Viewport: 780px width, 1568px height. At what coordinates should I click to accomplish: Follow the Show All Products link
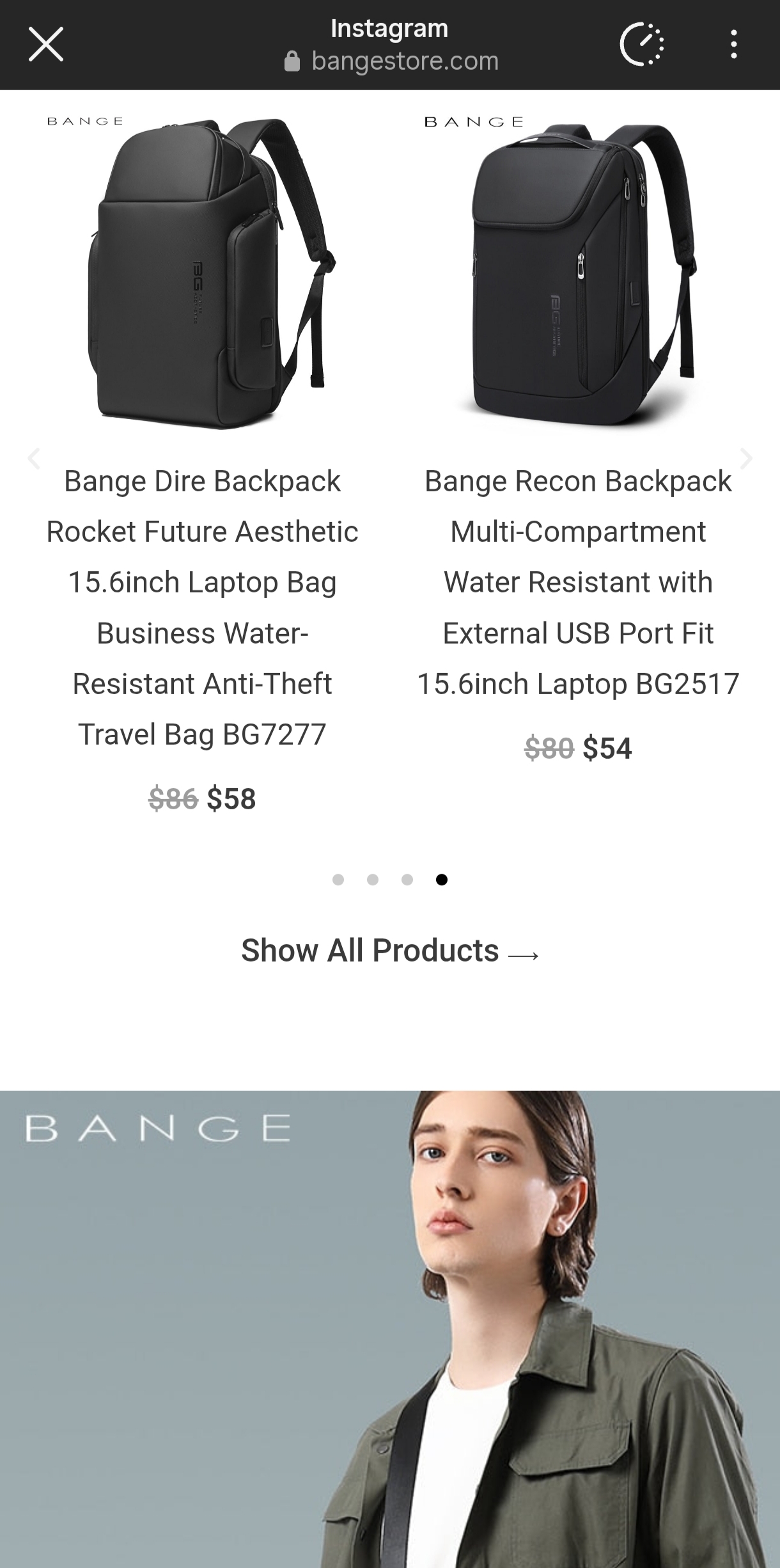(x=390, y=951)
